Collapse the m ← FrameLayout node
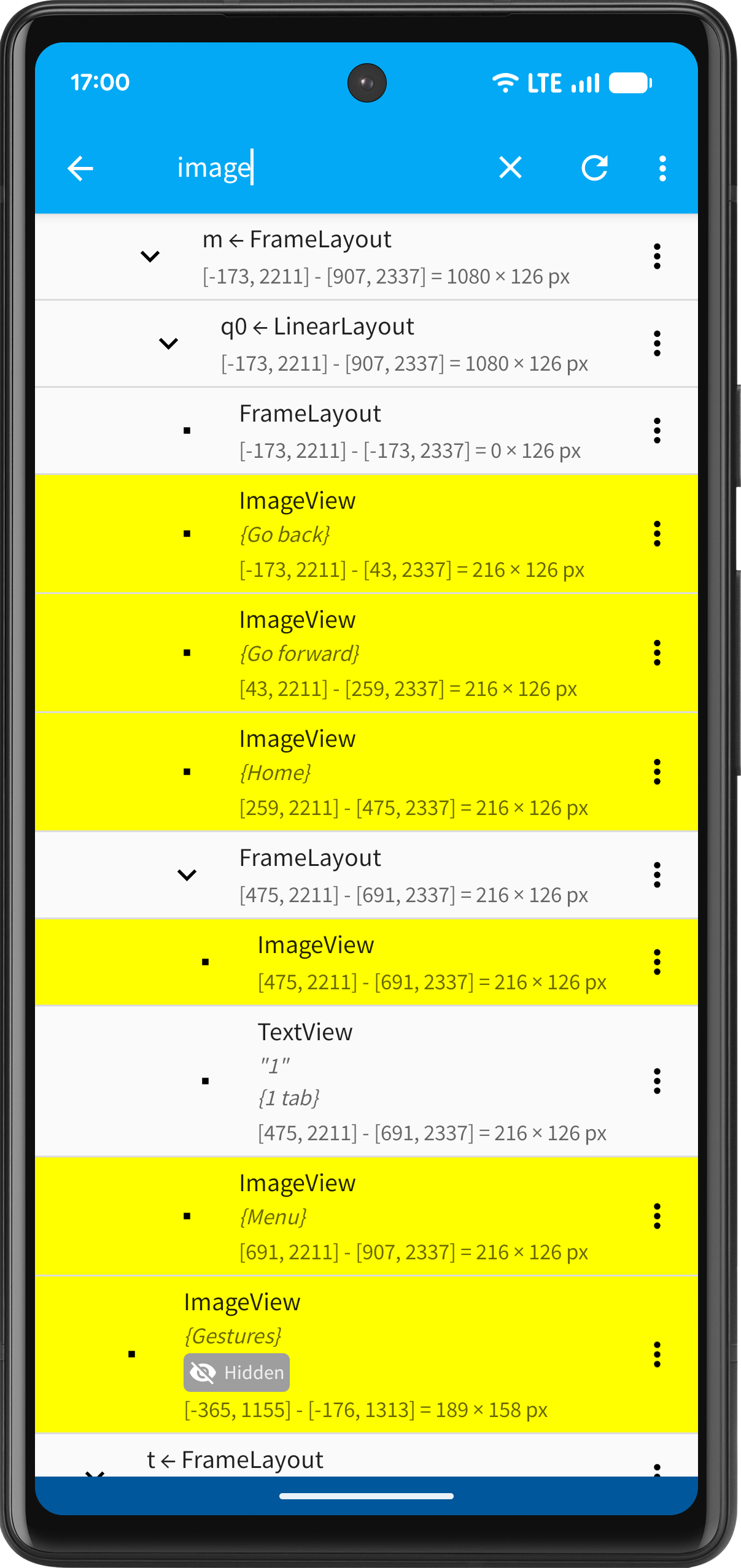The height and width of the screenshot is (1568, 741). tap(150, 257)
